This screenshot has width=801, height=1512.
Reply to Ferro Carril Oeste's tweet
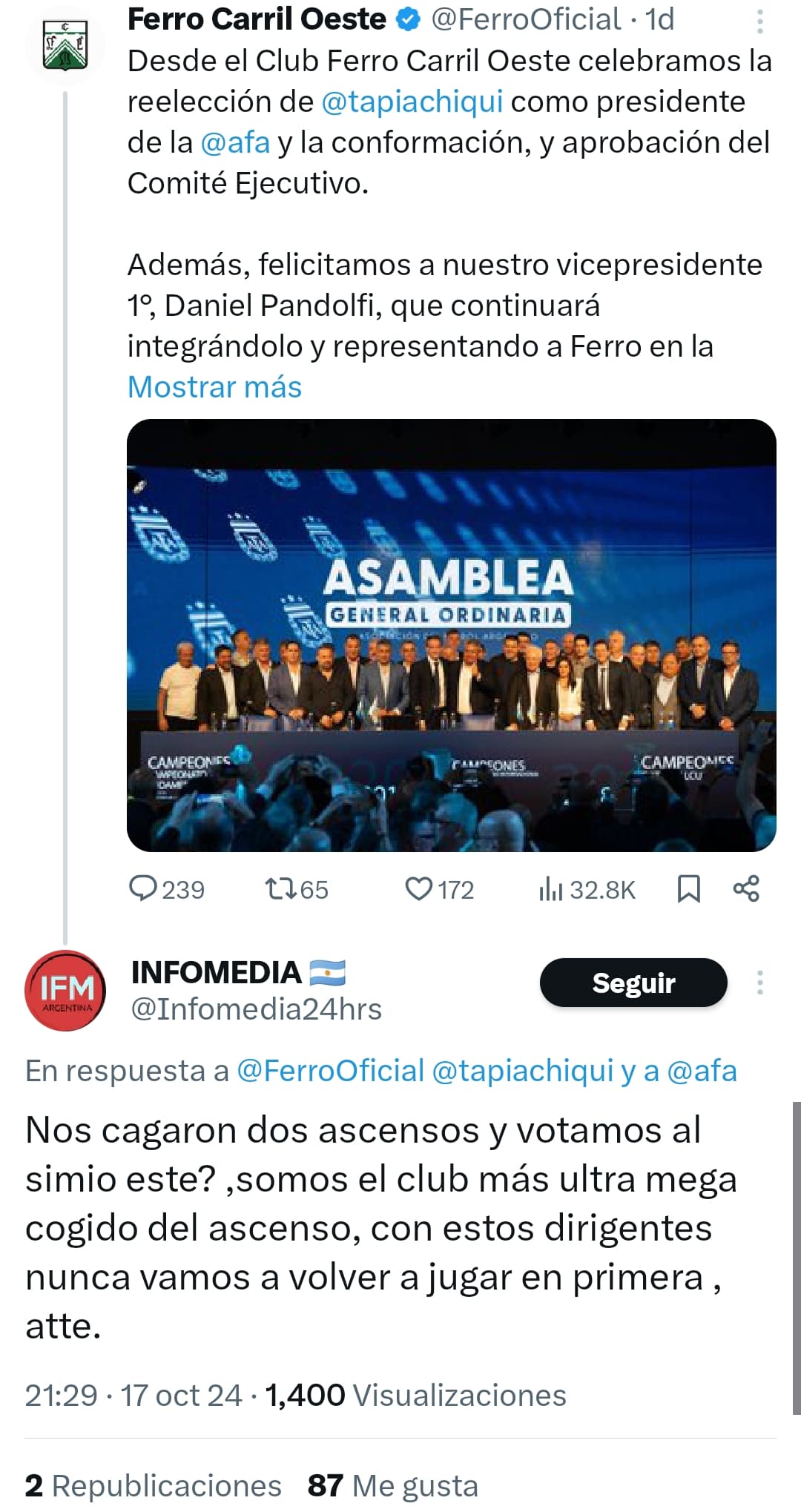point(167,888)
